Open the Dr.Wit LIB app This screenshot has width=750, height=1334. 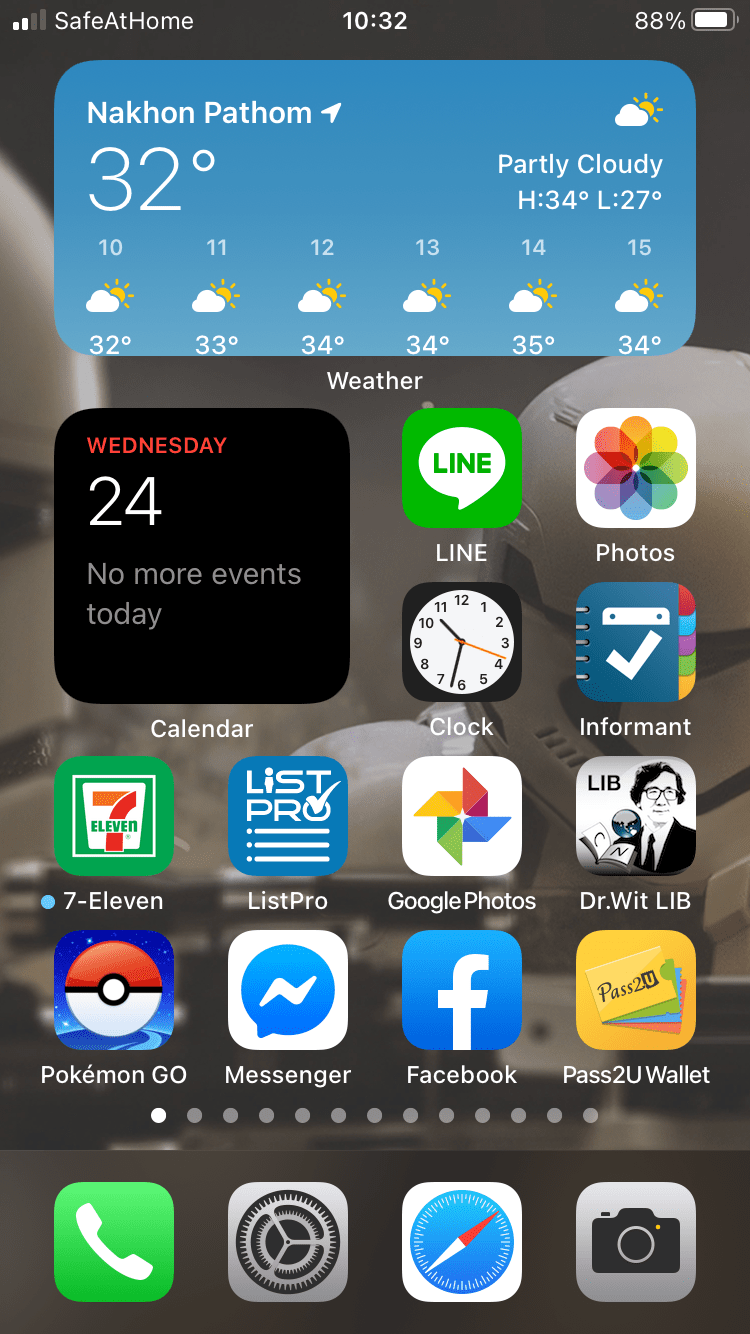(635, 816)
